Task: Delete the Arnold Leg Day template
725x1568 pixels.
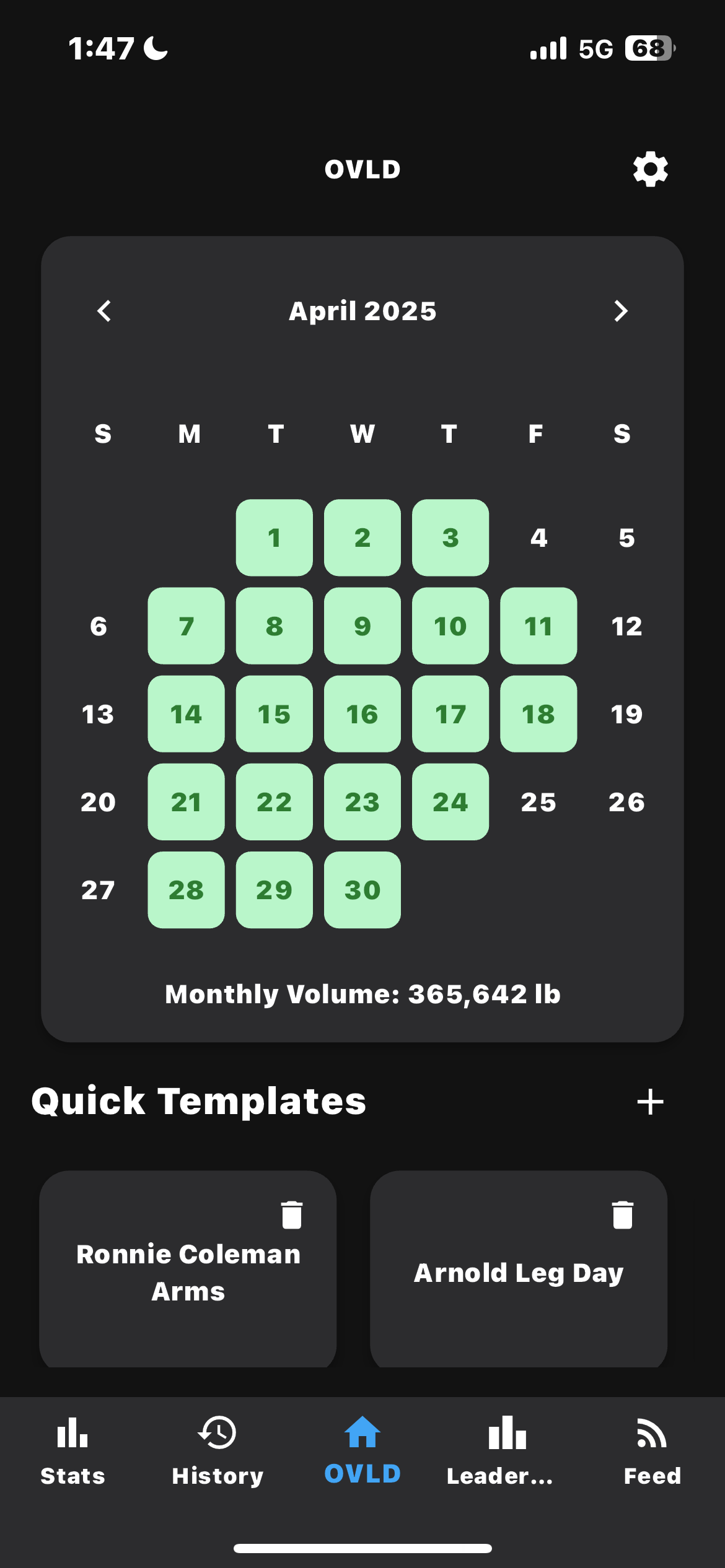Action: pos(623,1214)
